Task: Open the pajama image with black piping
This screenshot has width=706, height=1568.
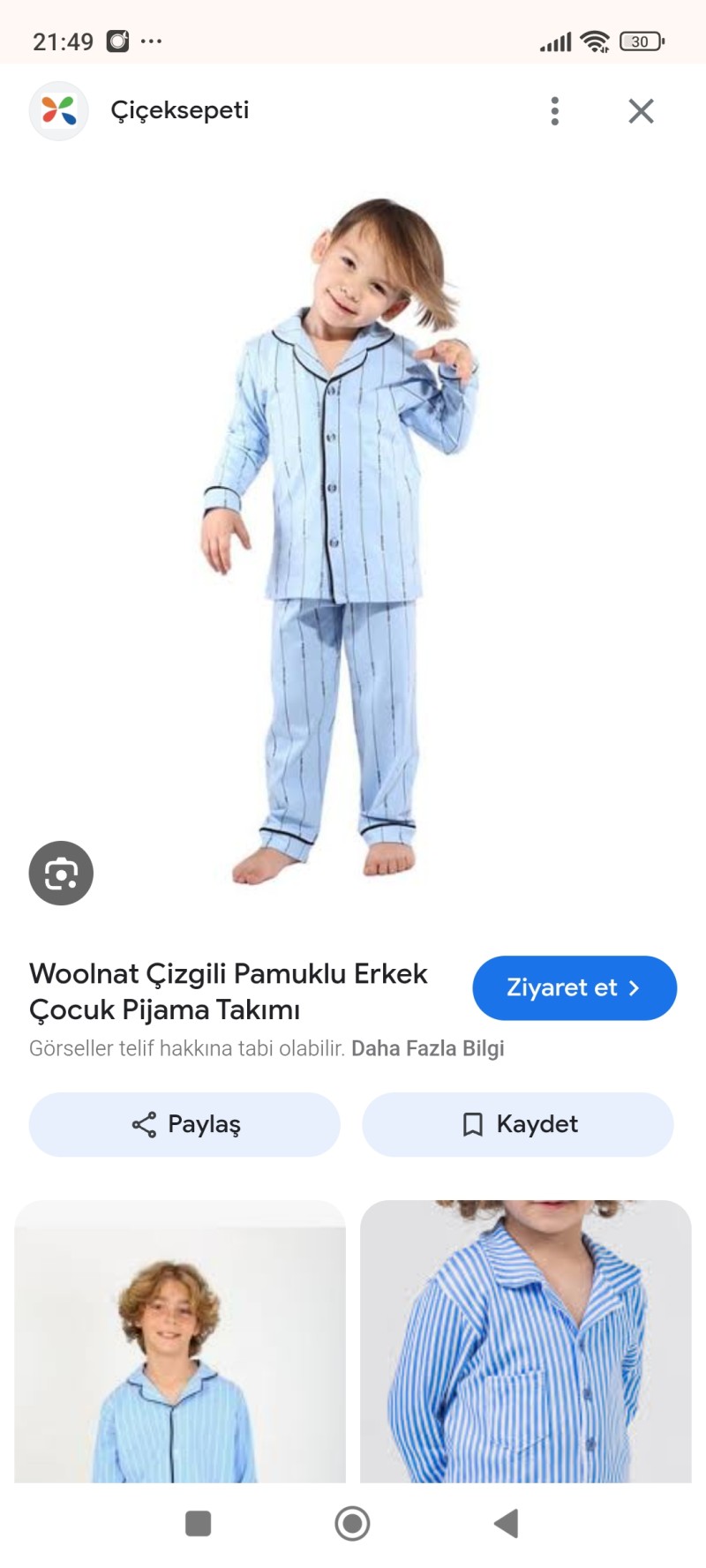Action: click(x=179, y=1341)
